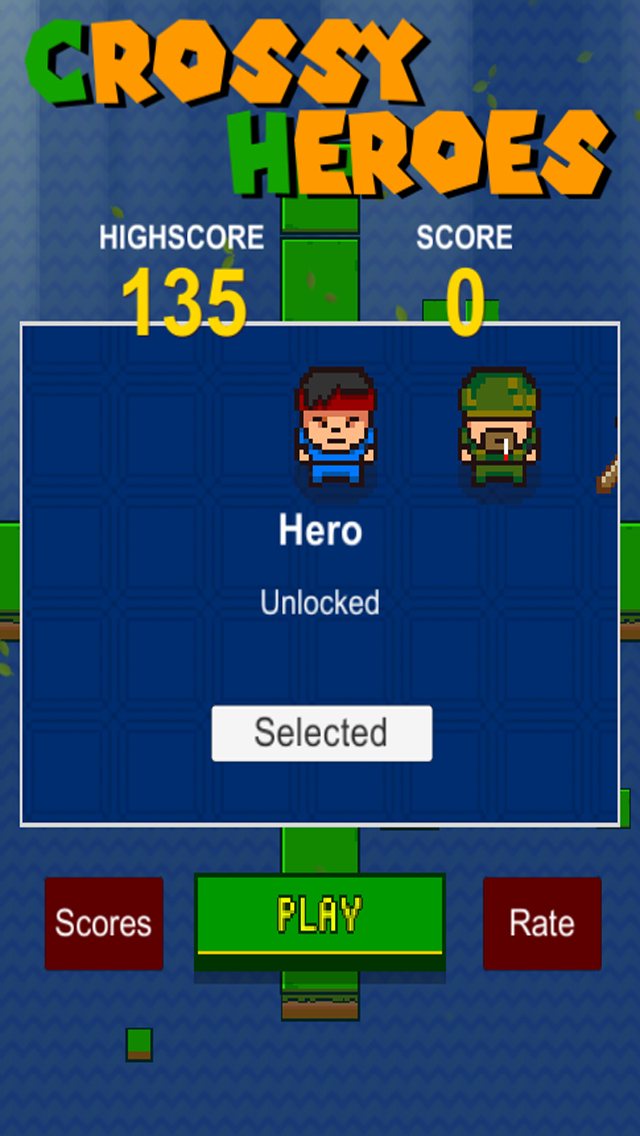Select the red-headband Hero character
Image resolution: width=640 pixels, height=1136 pixels.
tap(336, 427)
